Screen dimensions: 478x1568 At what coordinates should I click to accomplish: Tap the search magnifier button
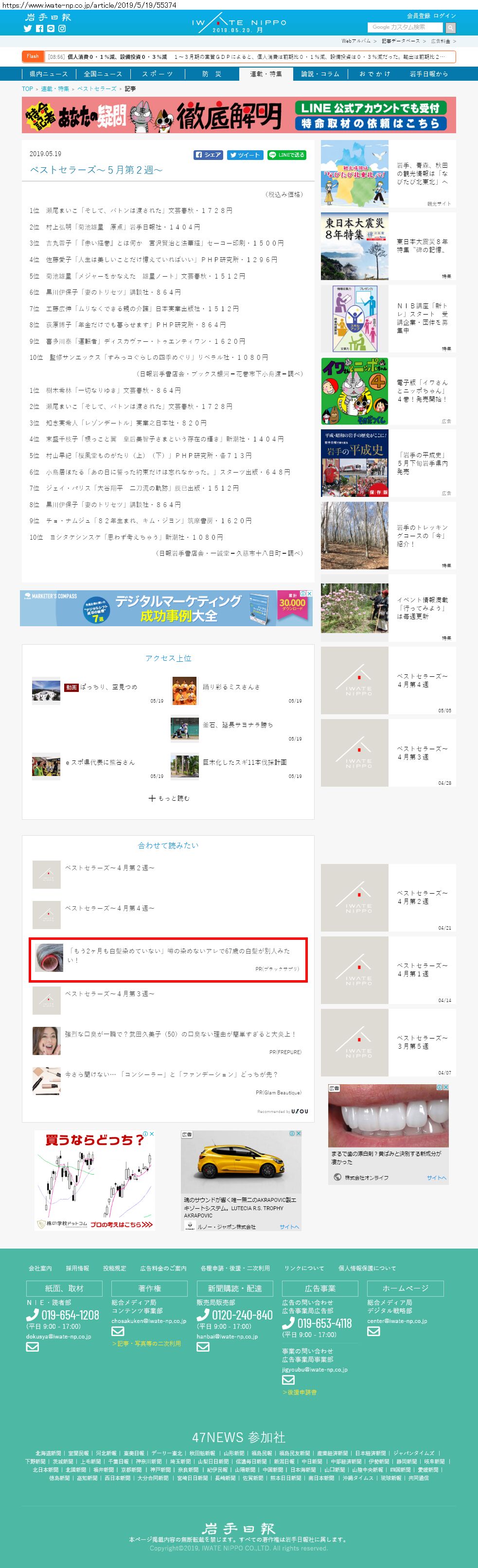click(x=451, y=28)
